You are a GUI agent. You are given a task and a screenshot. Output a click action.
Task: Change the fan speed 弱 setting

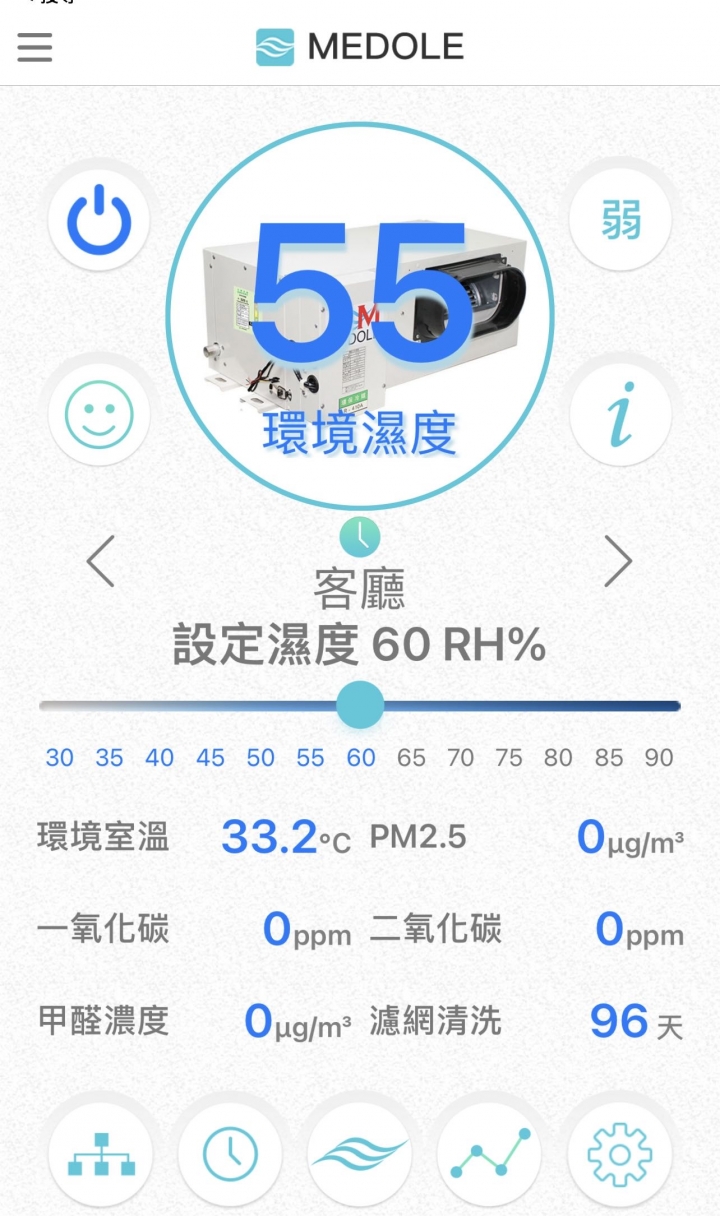[620, 221]
